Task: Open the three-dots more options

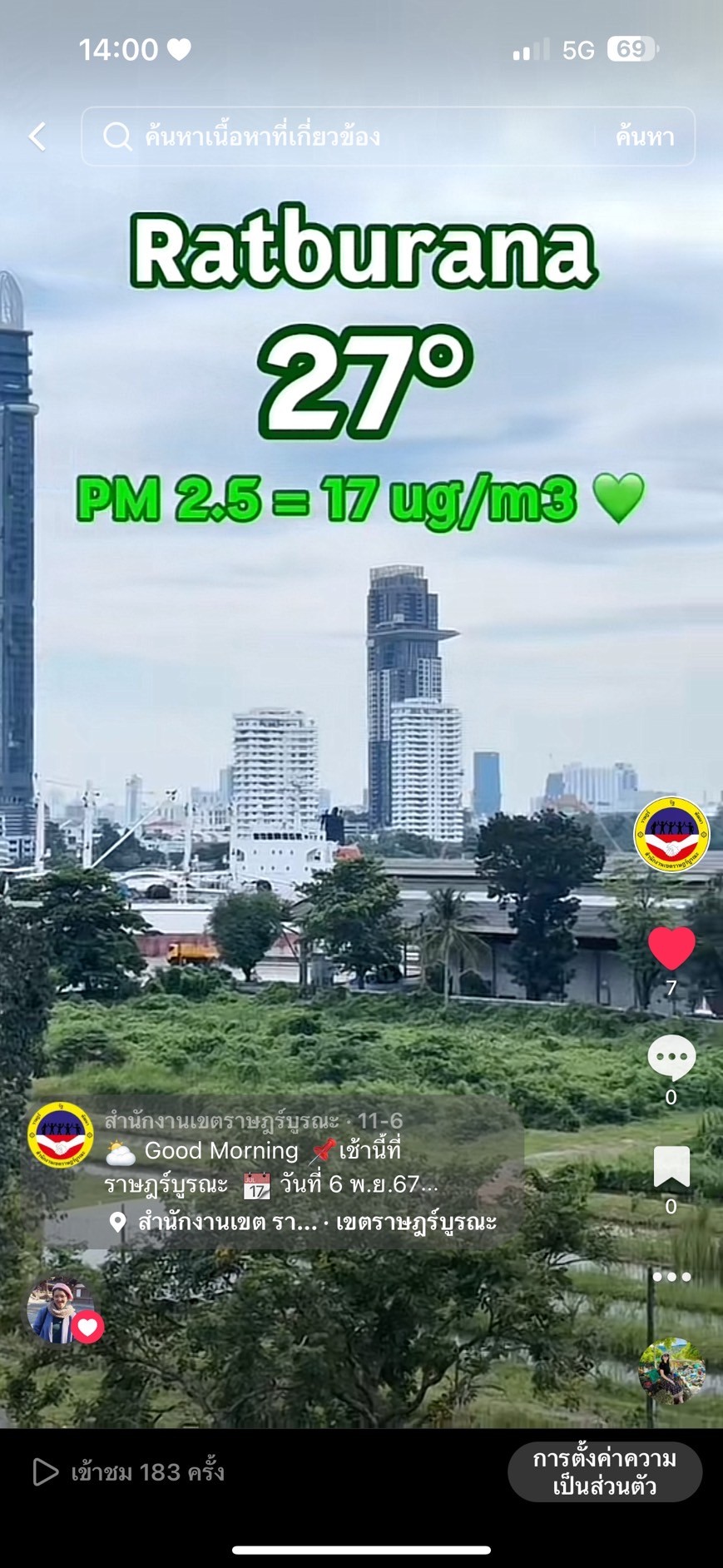Action: (671, 1277)
